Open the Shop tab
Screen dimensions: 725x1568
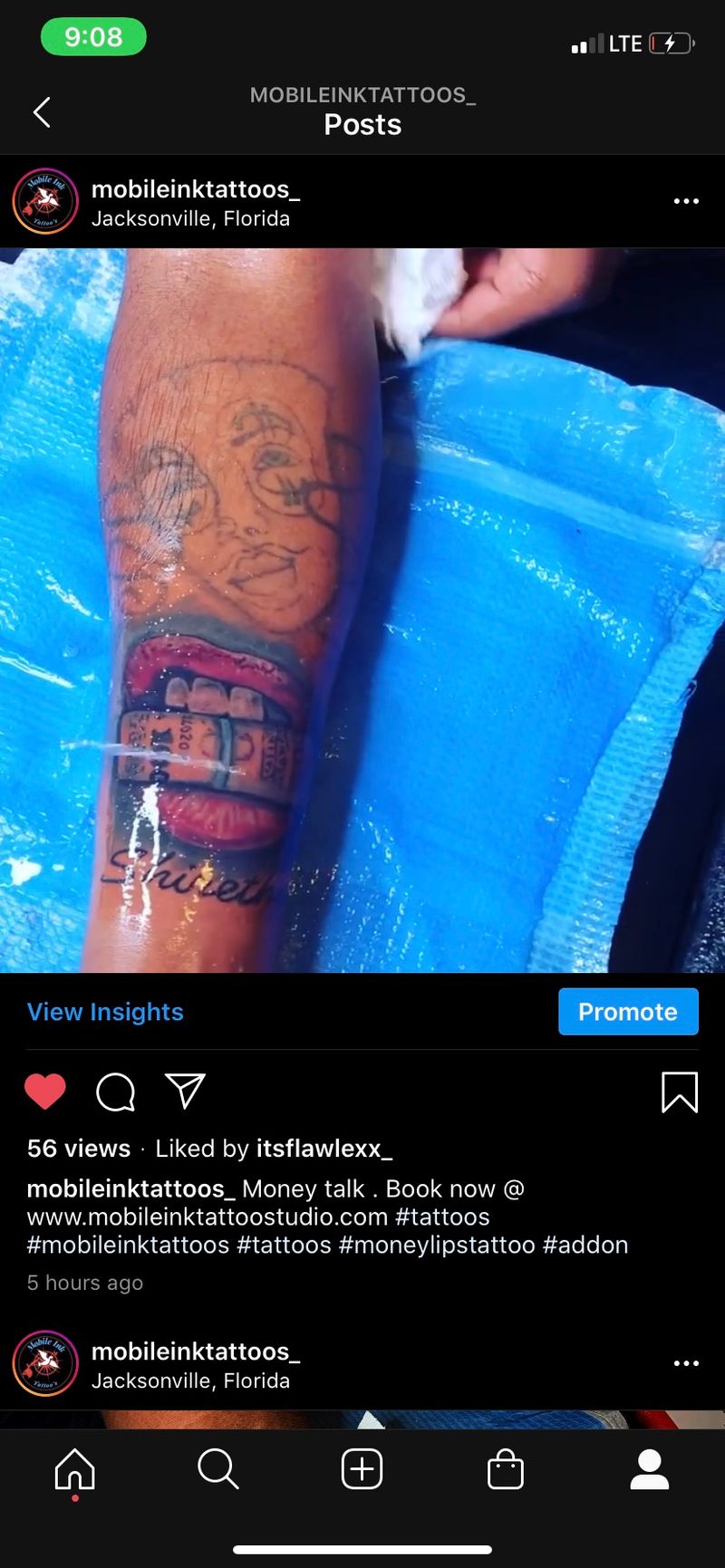tap(505, 1469)
